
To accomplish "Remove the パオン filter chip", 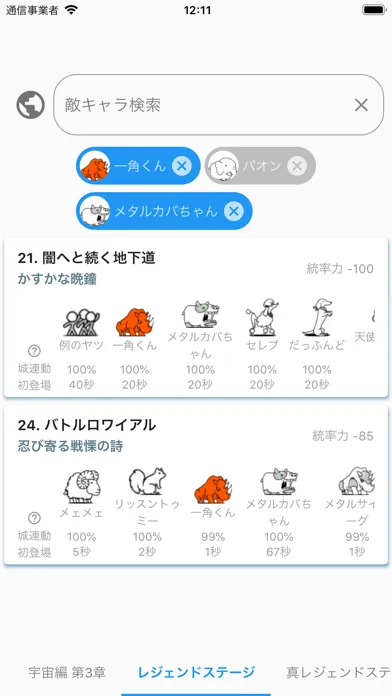I will [297, 166].
